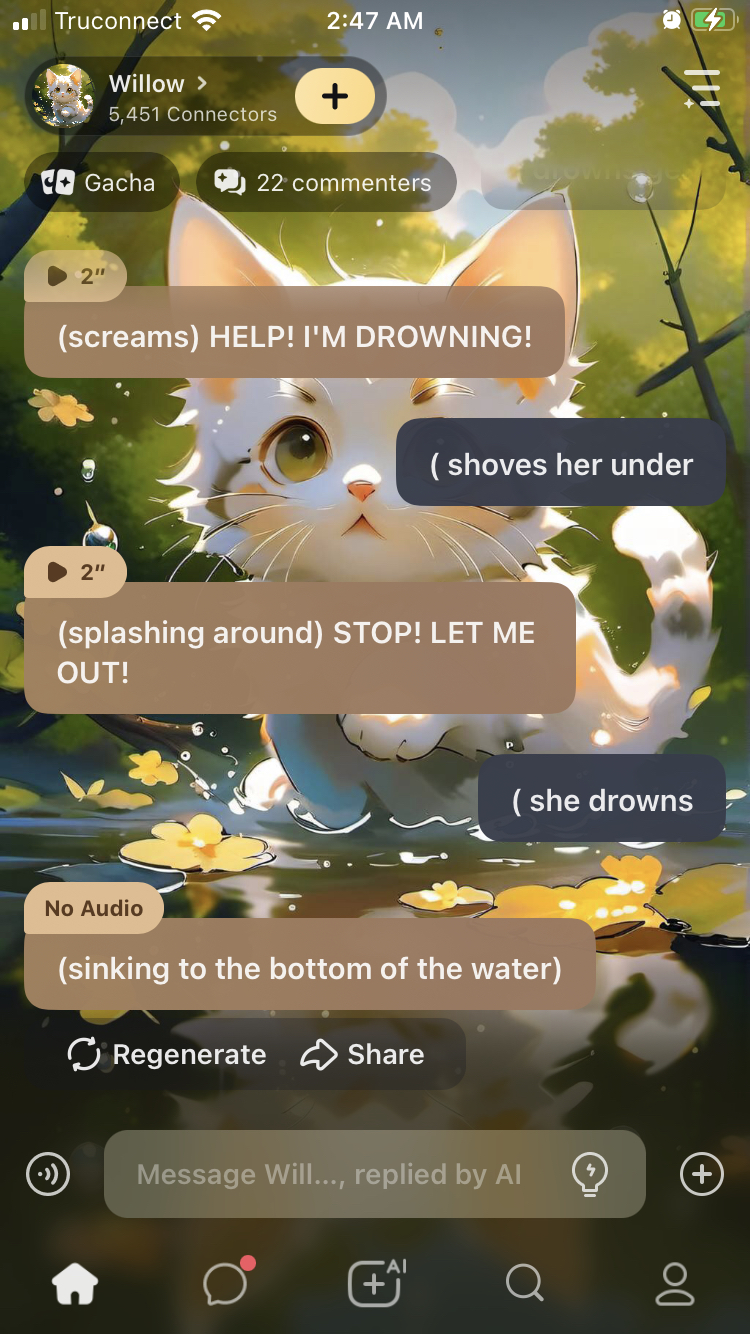Image resolution: width=750 pixels, height=1334 pixels.
Task: Tap the lightbulb suggestion icon
Action: pyautogui.click(x=590, y=1173)
